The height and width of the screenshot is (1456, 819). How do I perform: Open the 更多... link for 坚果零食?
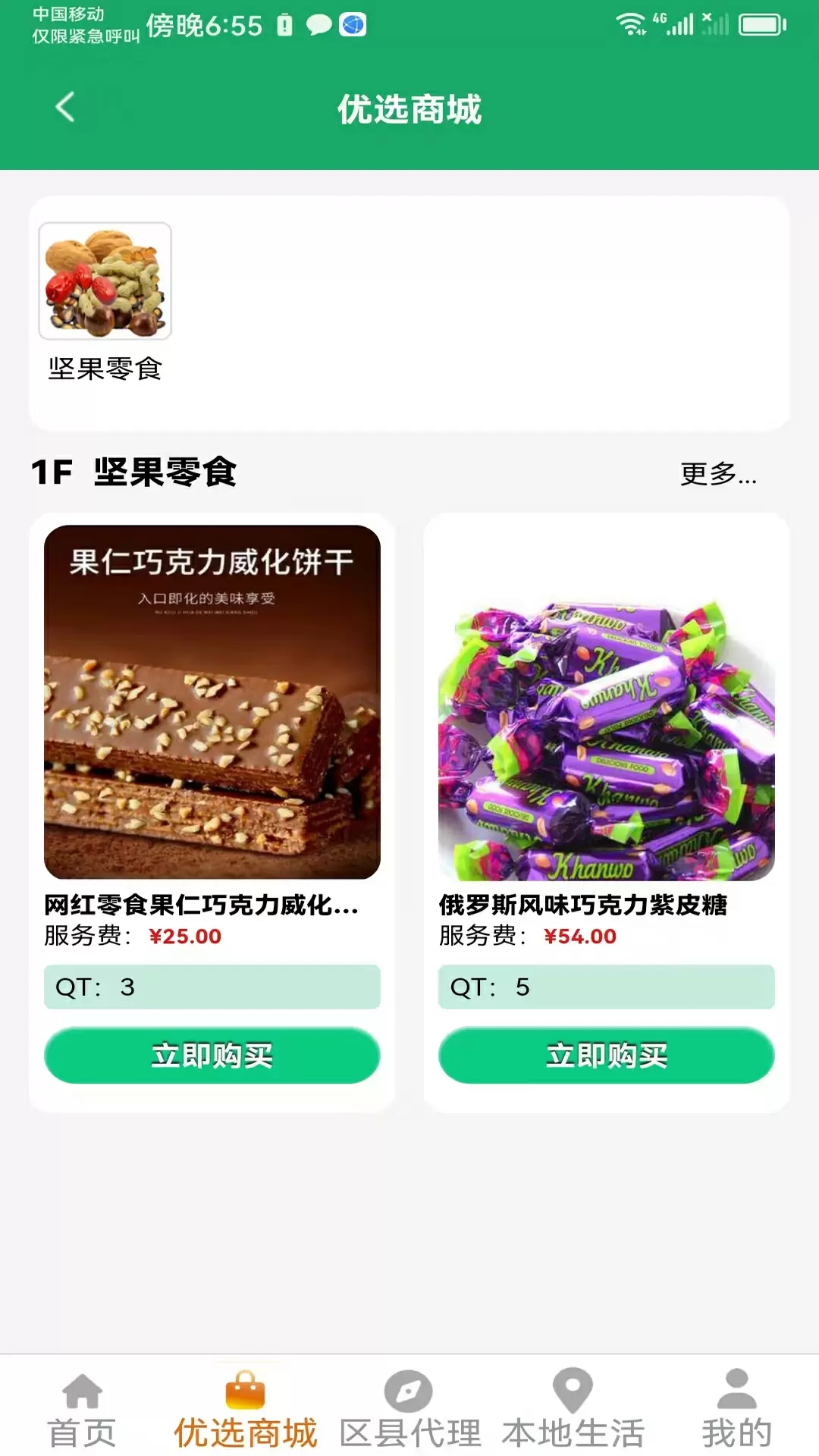[717, 475]
